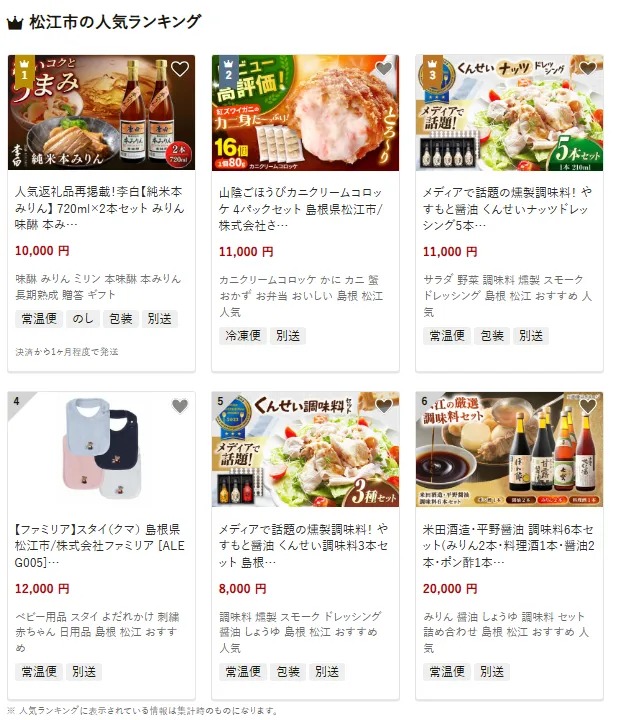Favorite the 調味料6本セット item
The width and height of the screenshot is (624, 720).
pyautogui.click(x=588, y=406)
